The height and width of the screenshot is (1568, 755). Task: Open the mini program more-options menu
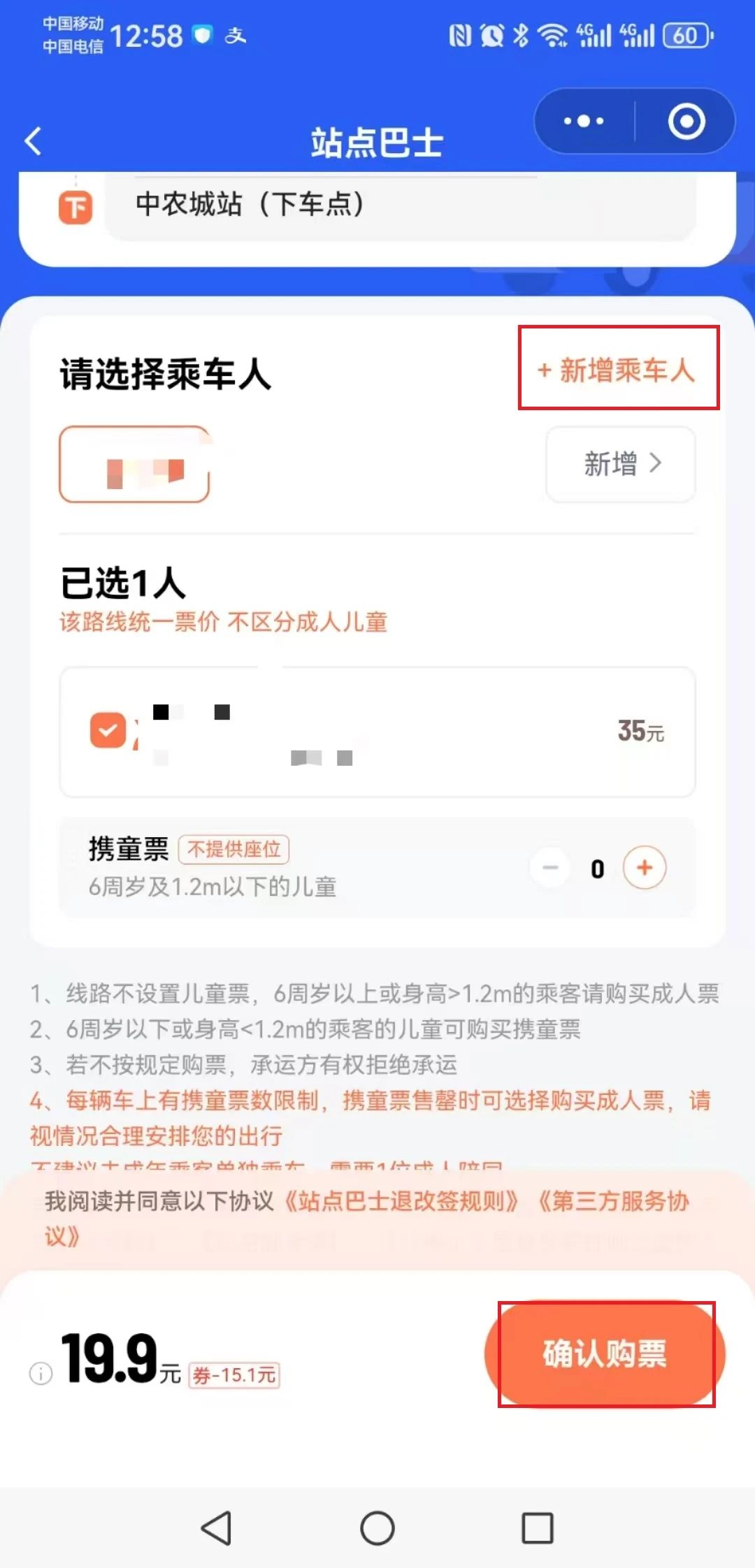pos(584,122)
